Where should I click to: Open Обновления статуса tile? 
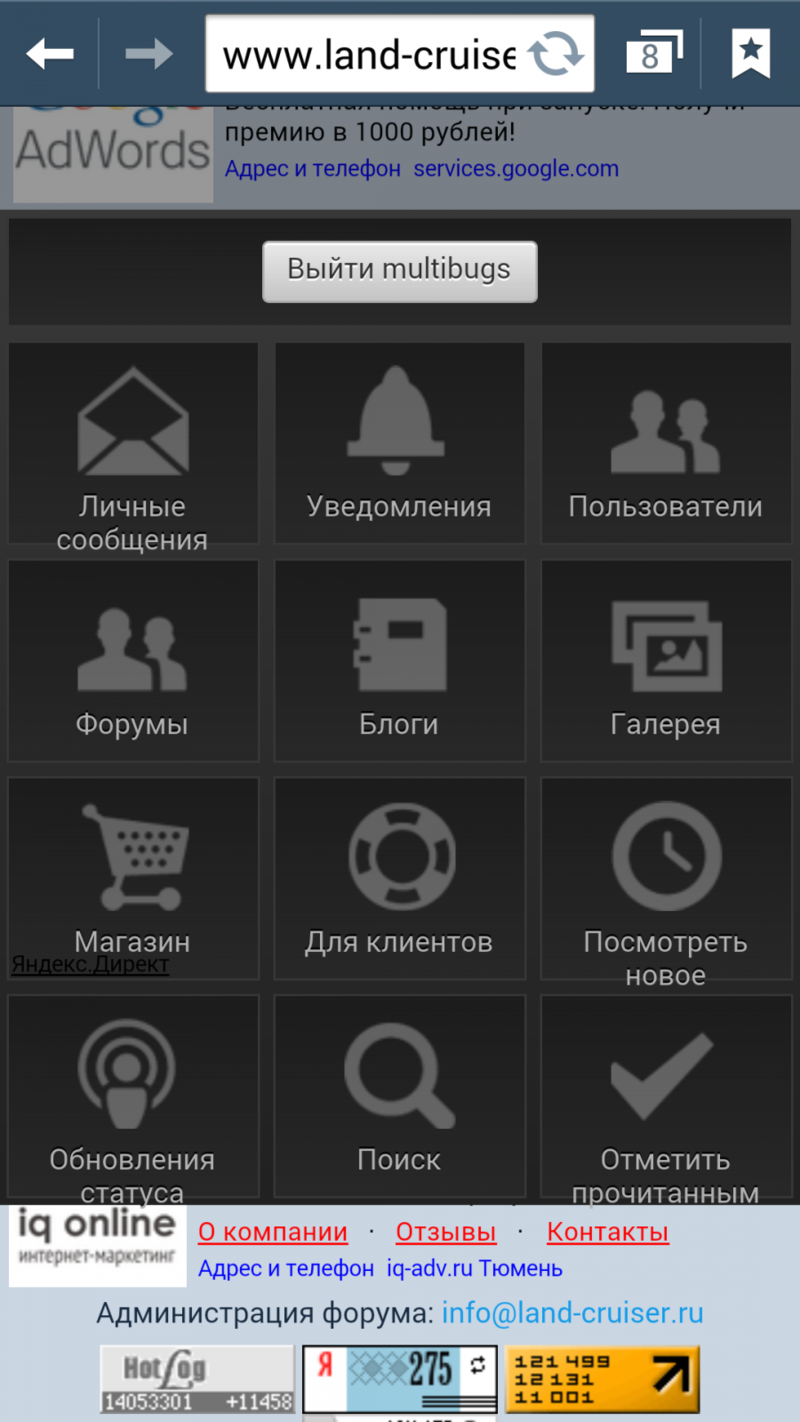point(133,1096)
